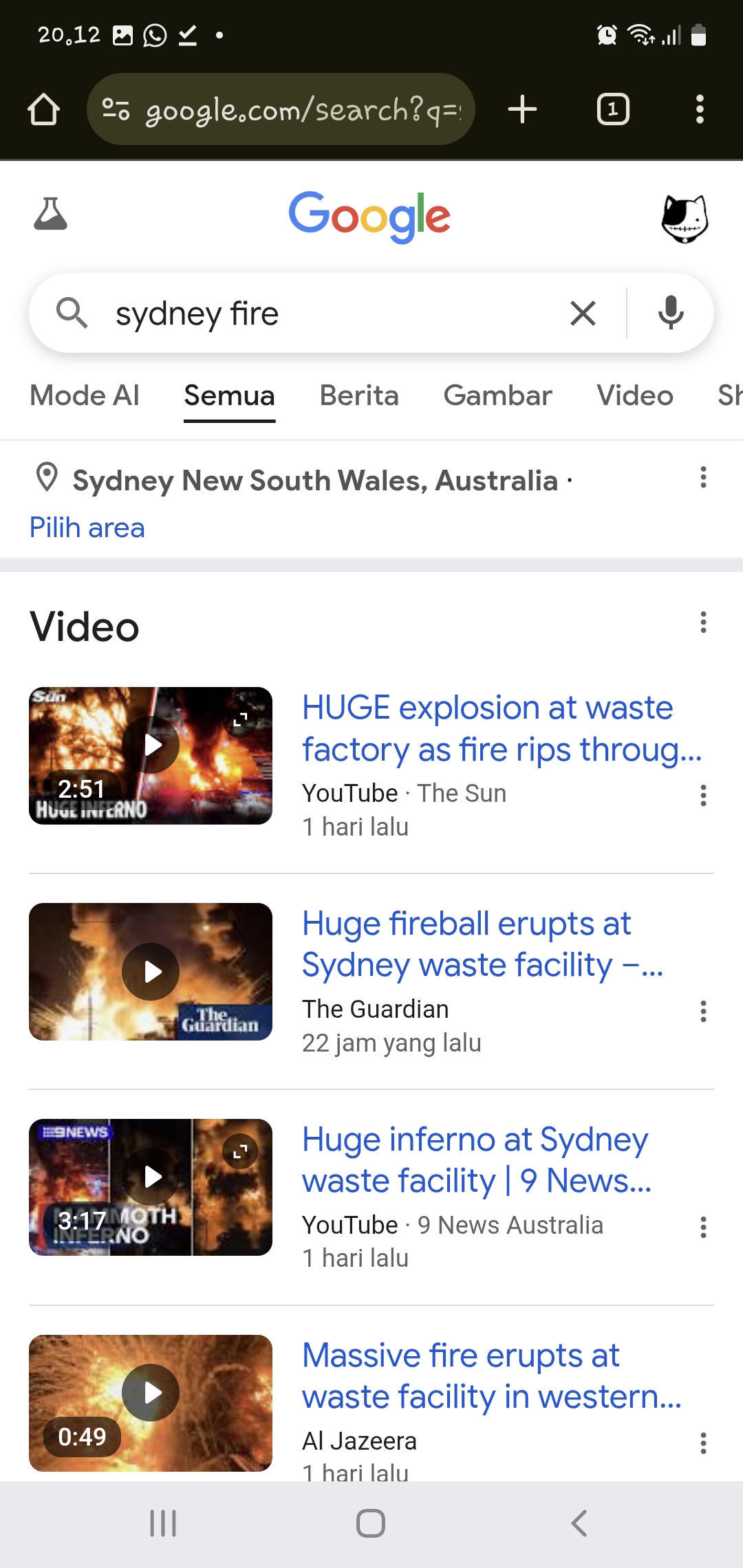Viewport: 743px width, 1568px height.
Task: Switch to the Berita tab
Action: point(359,395)
